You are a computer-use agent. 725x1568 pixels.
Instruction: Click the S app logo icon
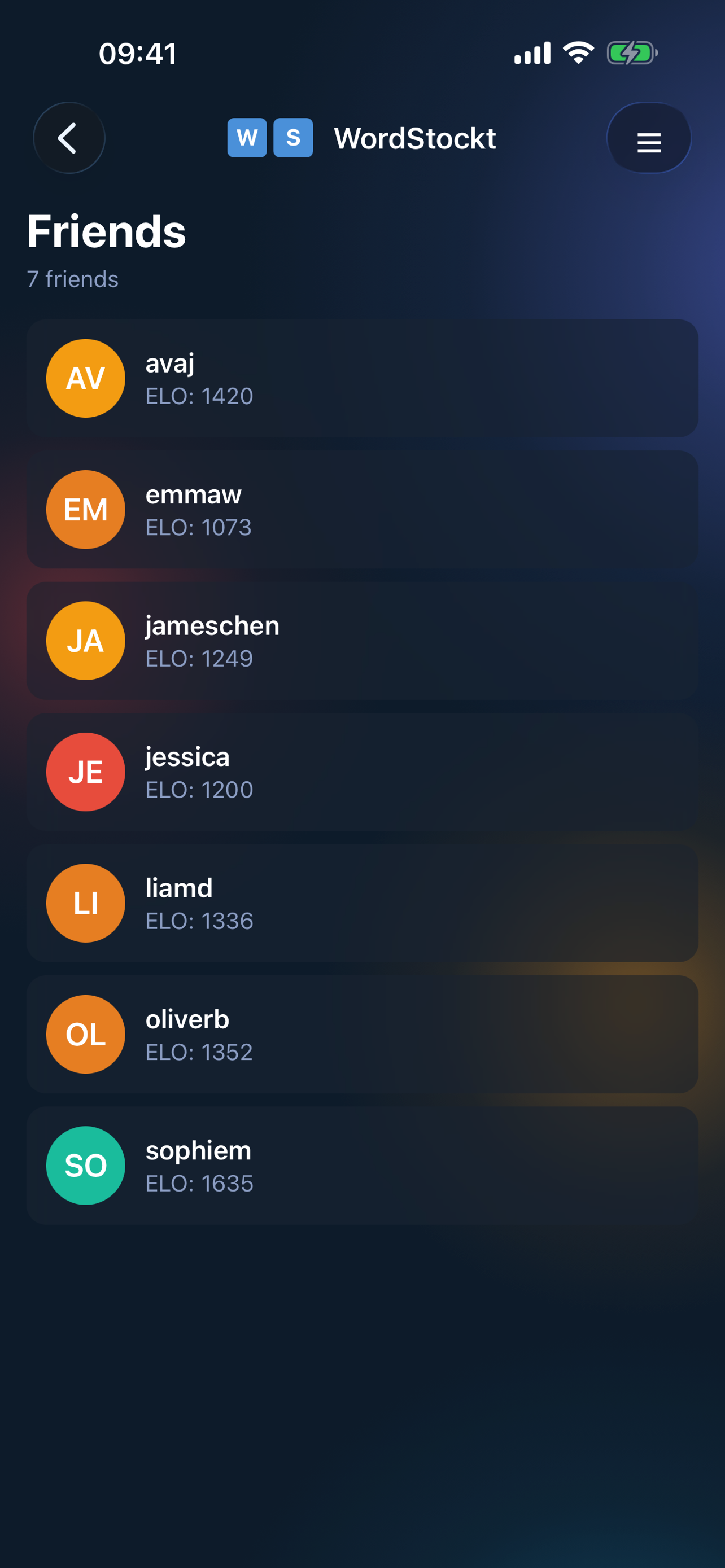click(294, 138)
